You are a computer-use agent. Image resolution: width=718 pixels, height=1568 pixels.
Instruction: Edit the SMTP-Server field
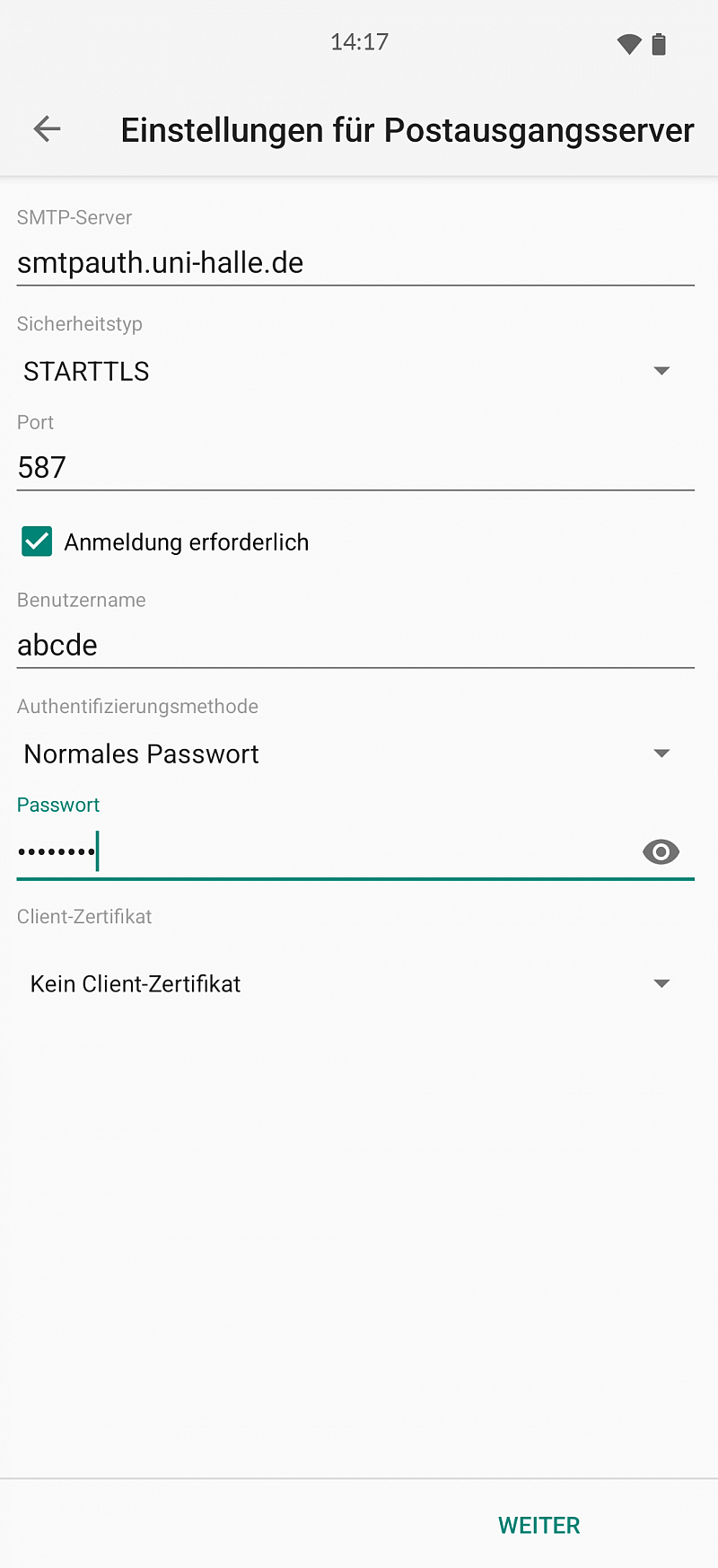[x=355, y=263]
